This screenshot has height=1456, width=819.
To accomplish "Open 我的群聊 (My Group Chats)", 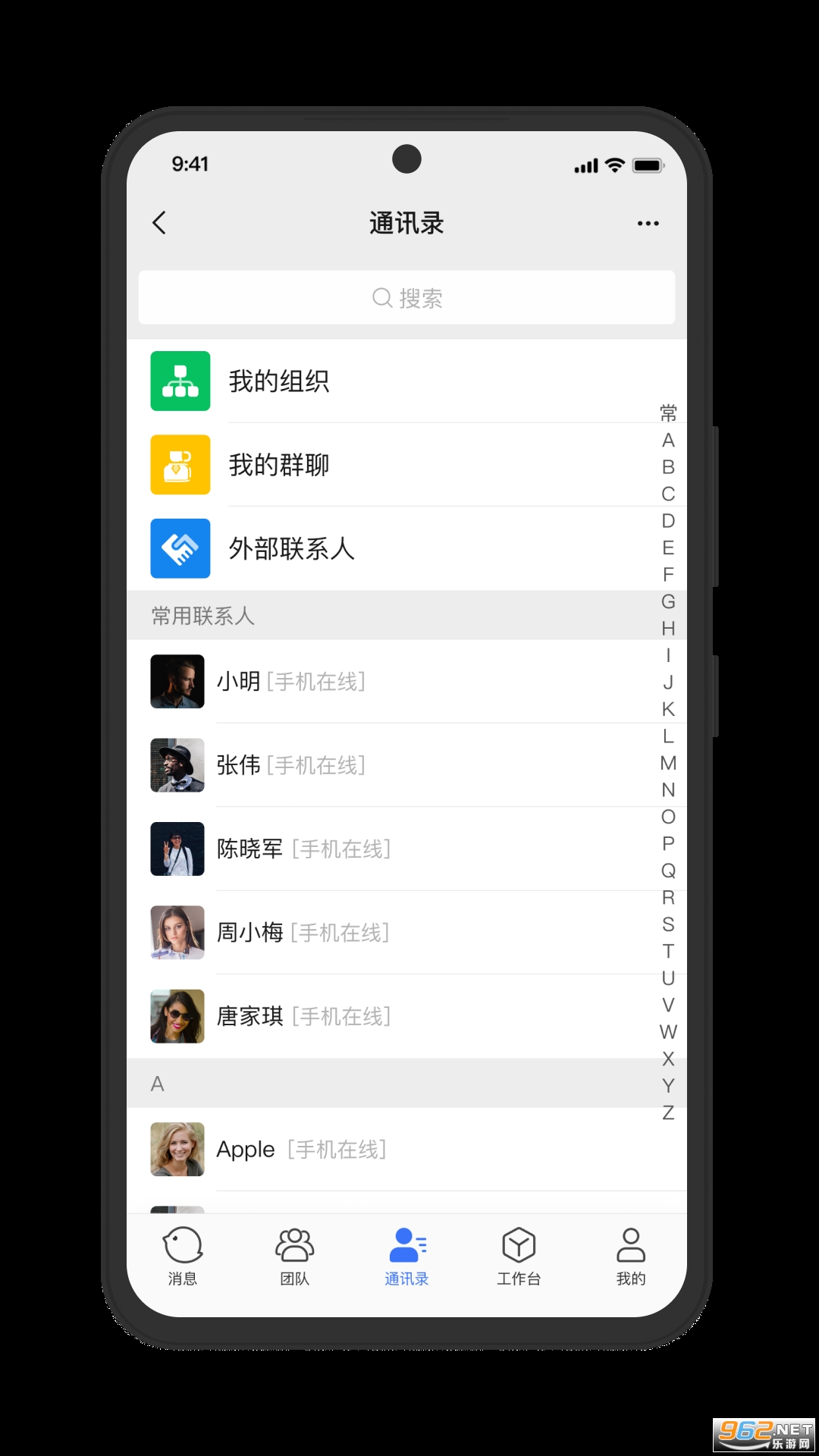I will [279, 465].
